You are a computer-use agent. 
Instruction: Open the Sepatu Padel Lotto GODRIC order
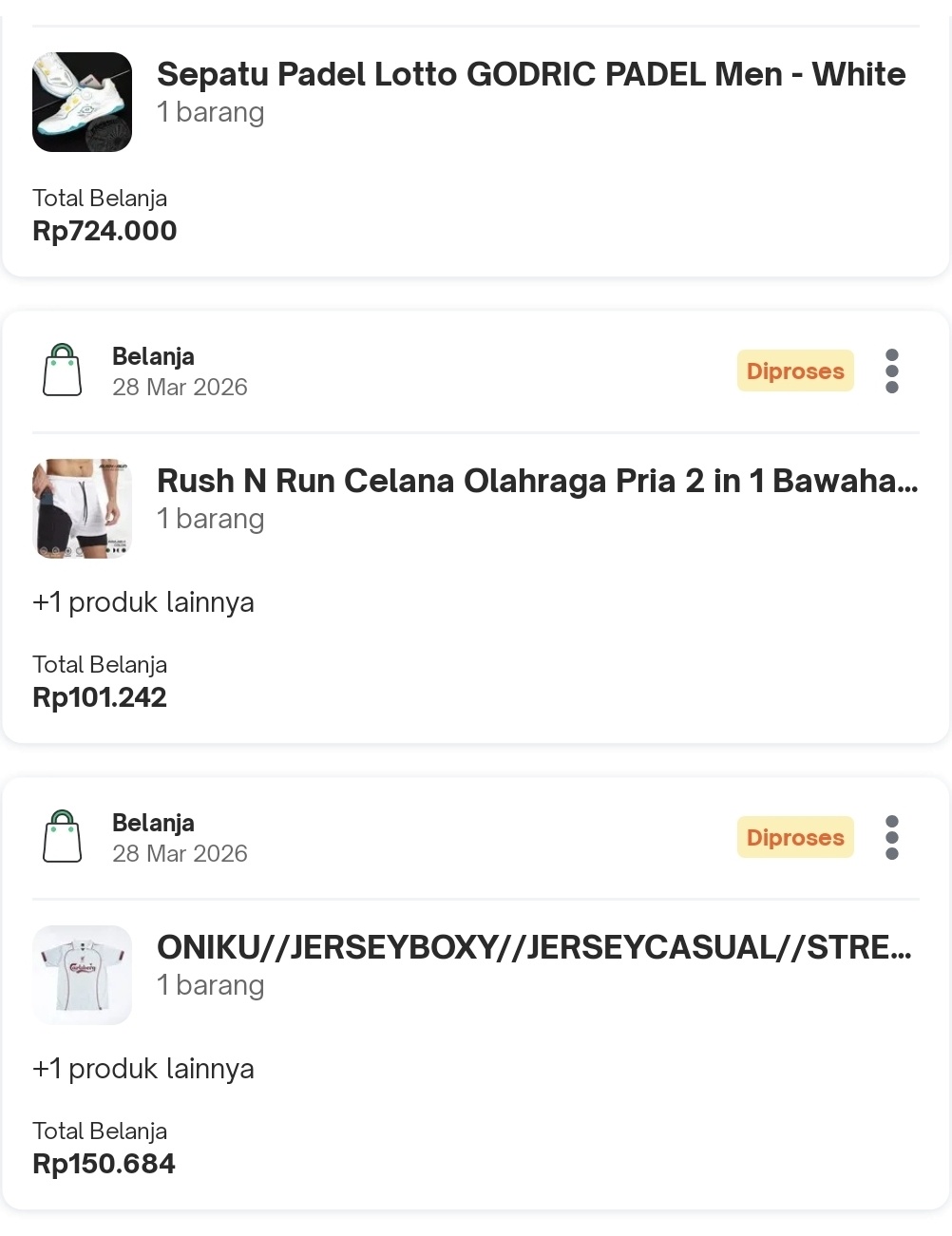point(530,75)
